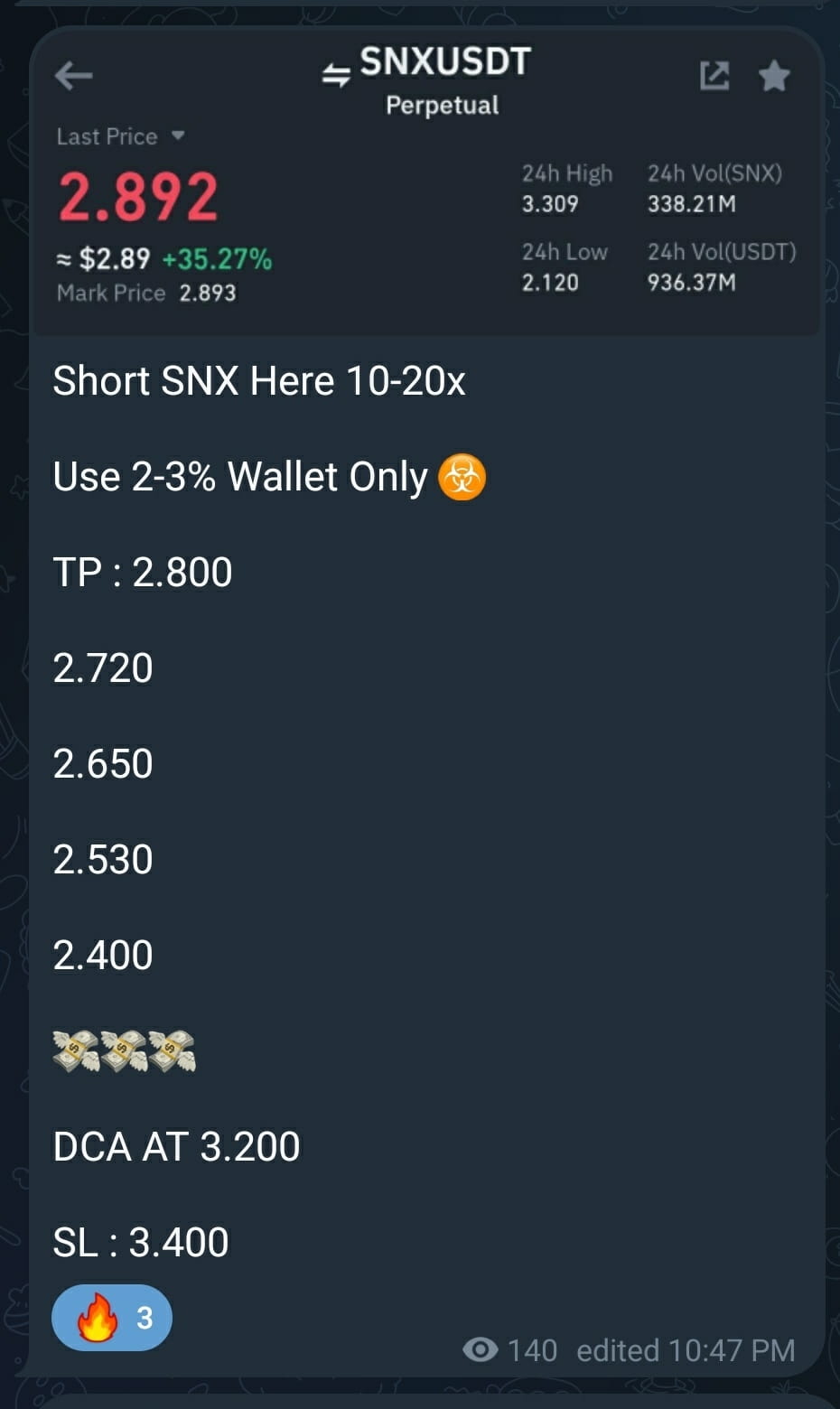Select the Perpetual label under SNXUSDT
Viewport: 840px width, 1409px height.
tap(442, 106)
